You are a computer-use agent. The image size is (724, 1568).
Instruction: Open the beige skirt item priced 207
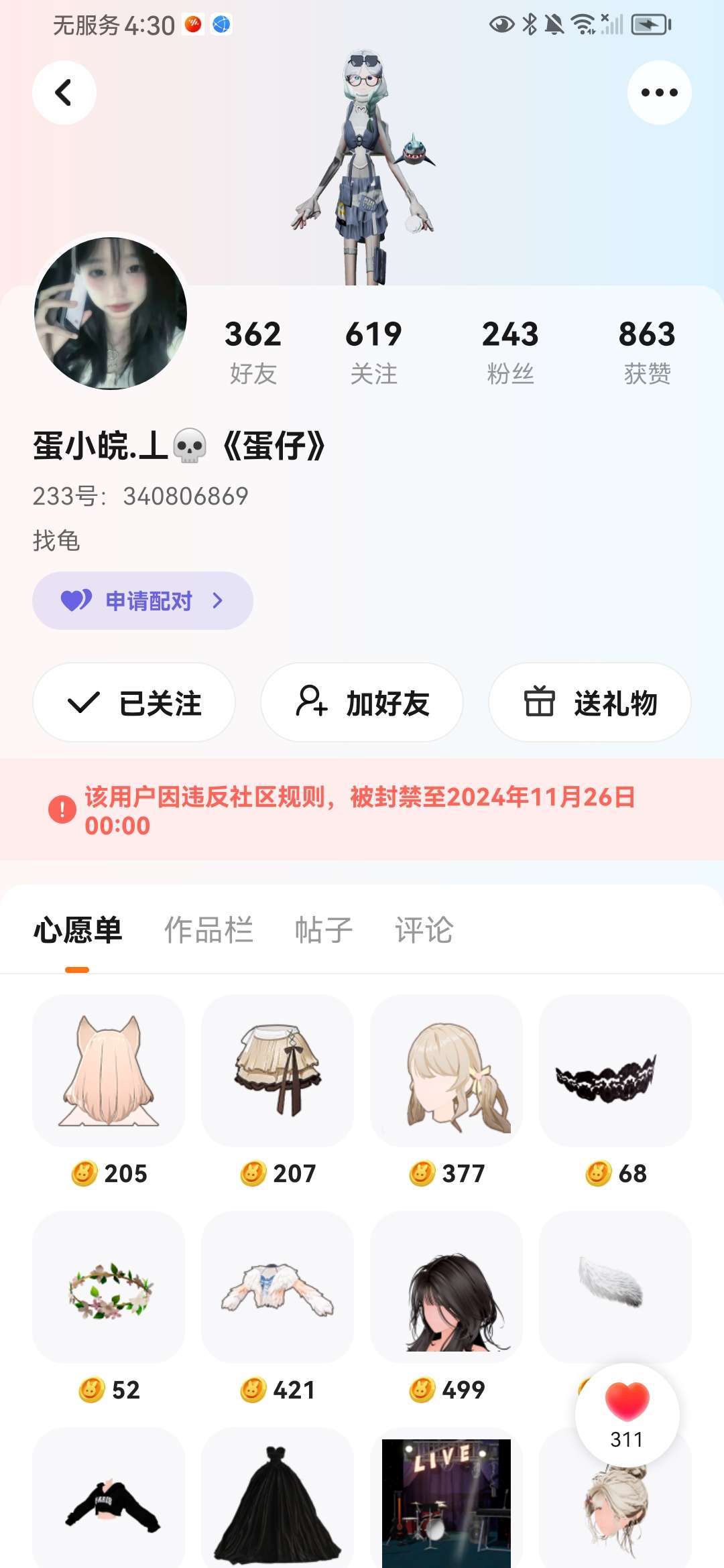click(278, 1071)
